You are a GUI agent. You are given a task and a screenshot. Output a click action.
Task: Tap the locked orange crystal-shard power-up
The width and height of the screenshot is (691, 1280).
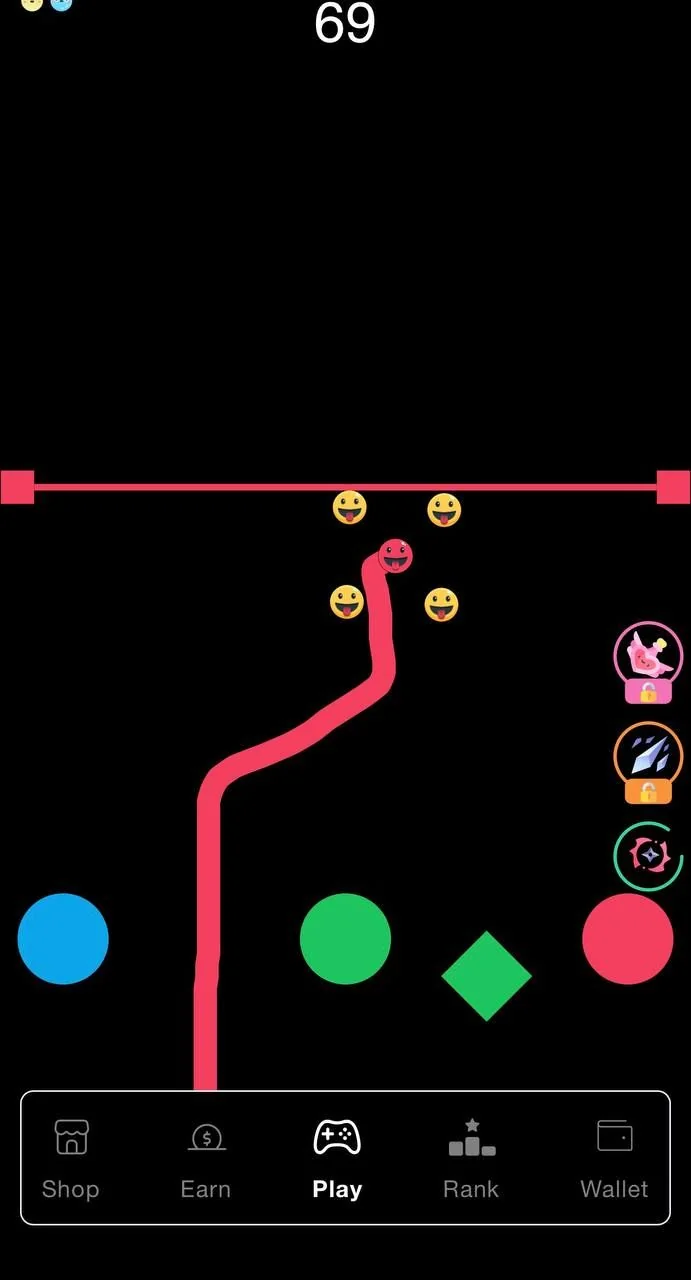coord(648,763)
